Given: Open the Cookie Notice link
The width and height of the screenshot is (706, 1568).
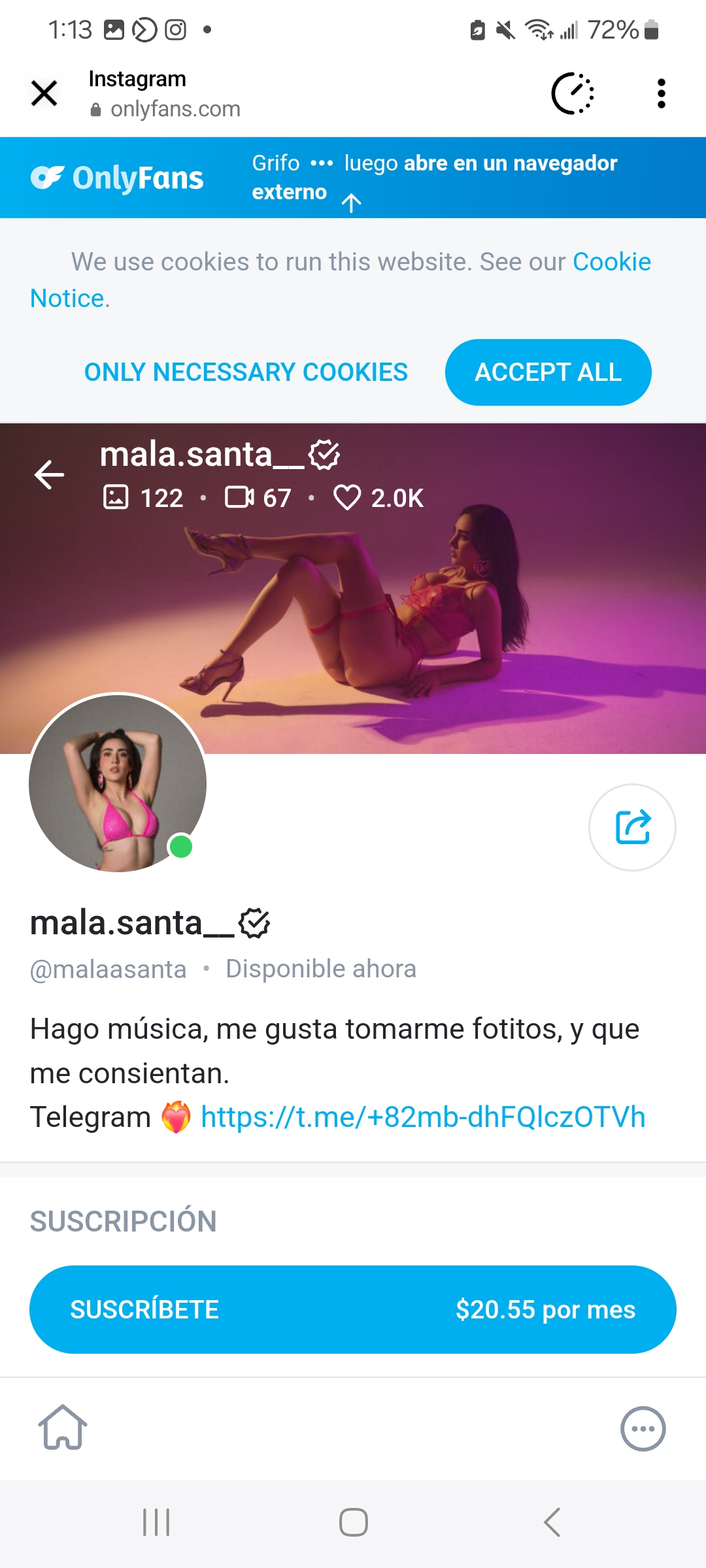Looking at the screenshot, I should tap(611, 262).
